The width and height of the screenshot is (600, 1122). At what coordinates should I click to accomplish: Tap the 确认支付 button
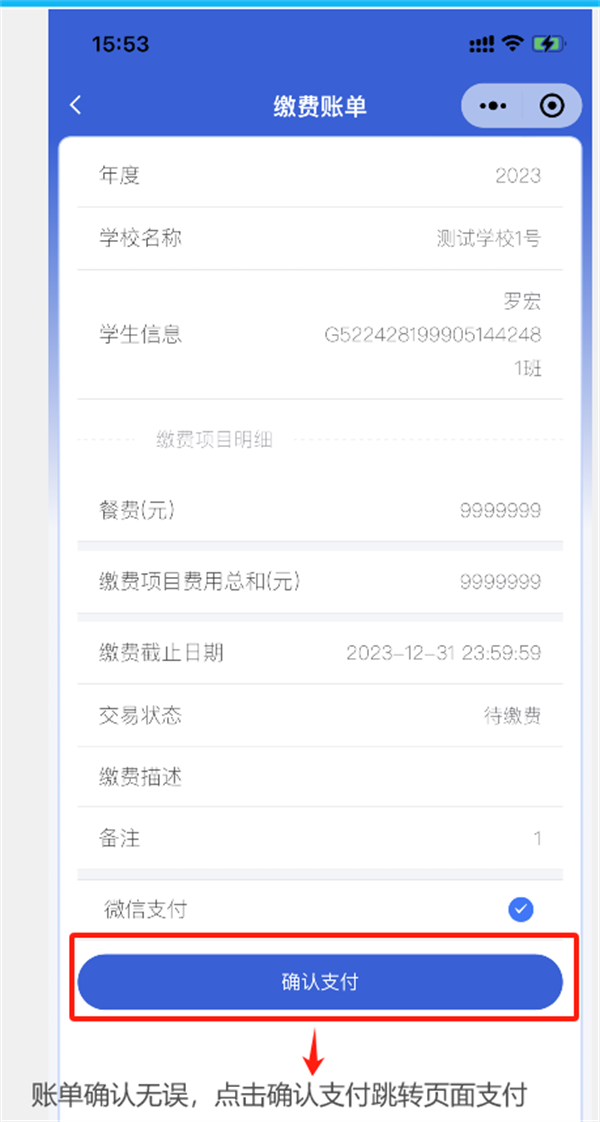pyautogui.click(x=320, y=982)
